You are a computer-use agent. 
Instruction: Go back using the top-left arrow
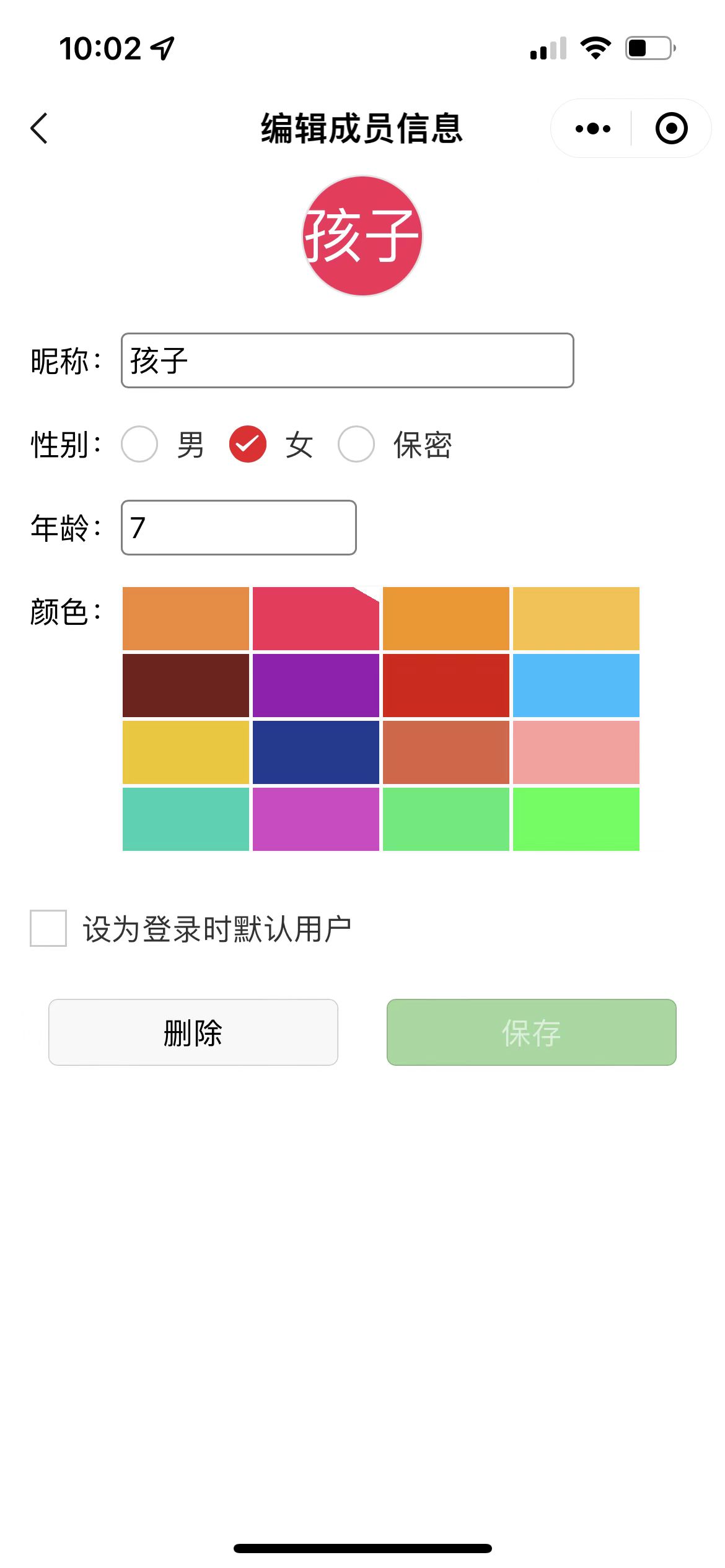pos(39,128)
